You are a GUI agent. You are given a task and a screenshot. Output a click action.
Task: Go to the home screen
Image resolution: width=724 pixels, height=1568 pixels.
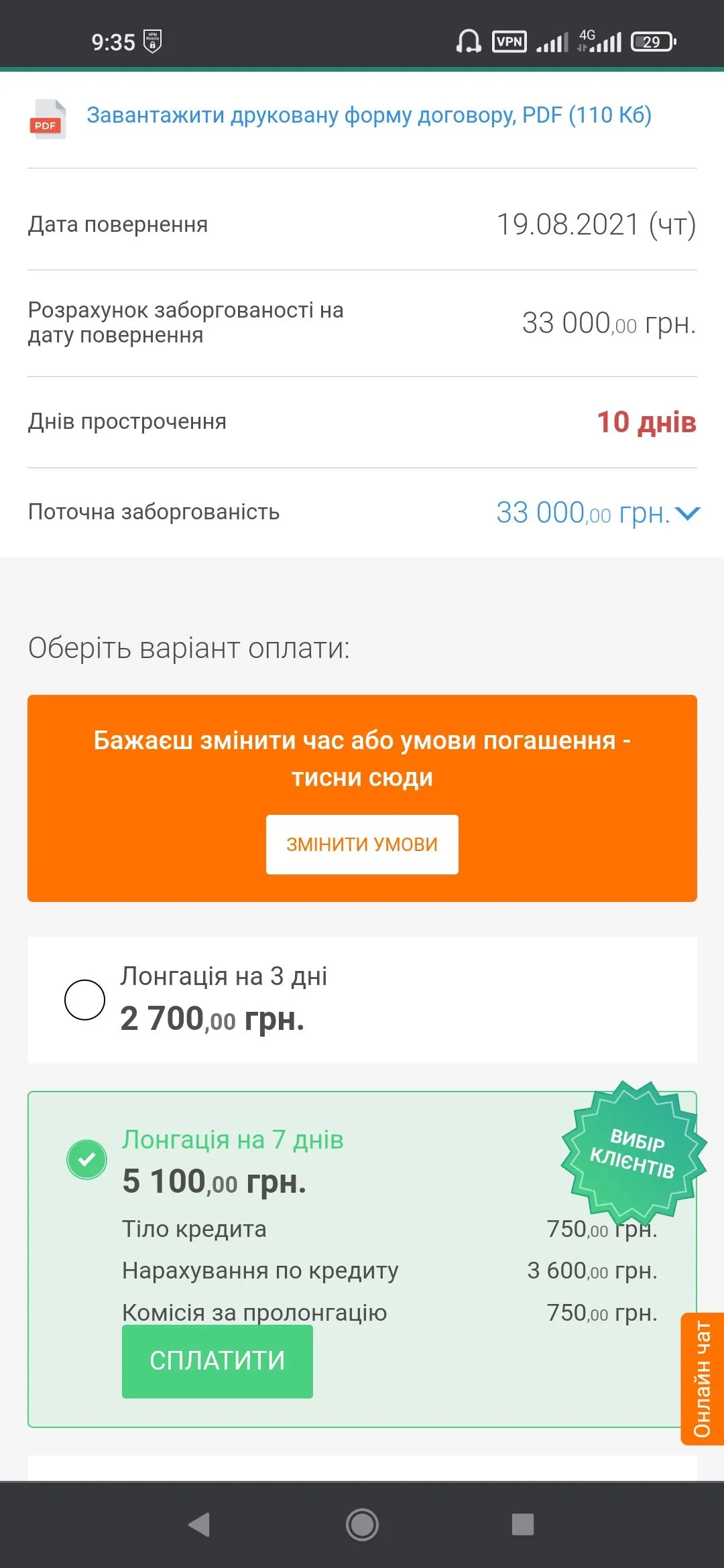coord(362,1524)
